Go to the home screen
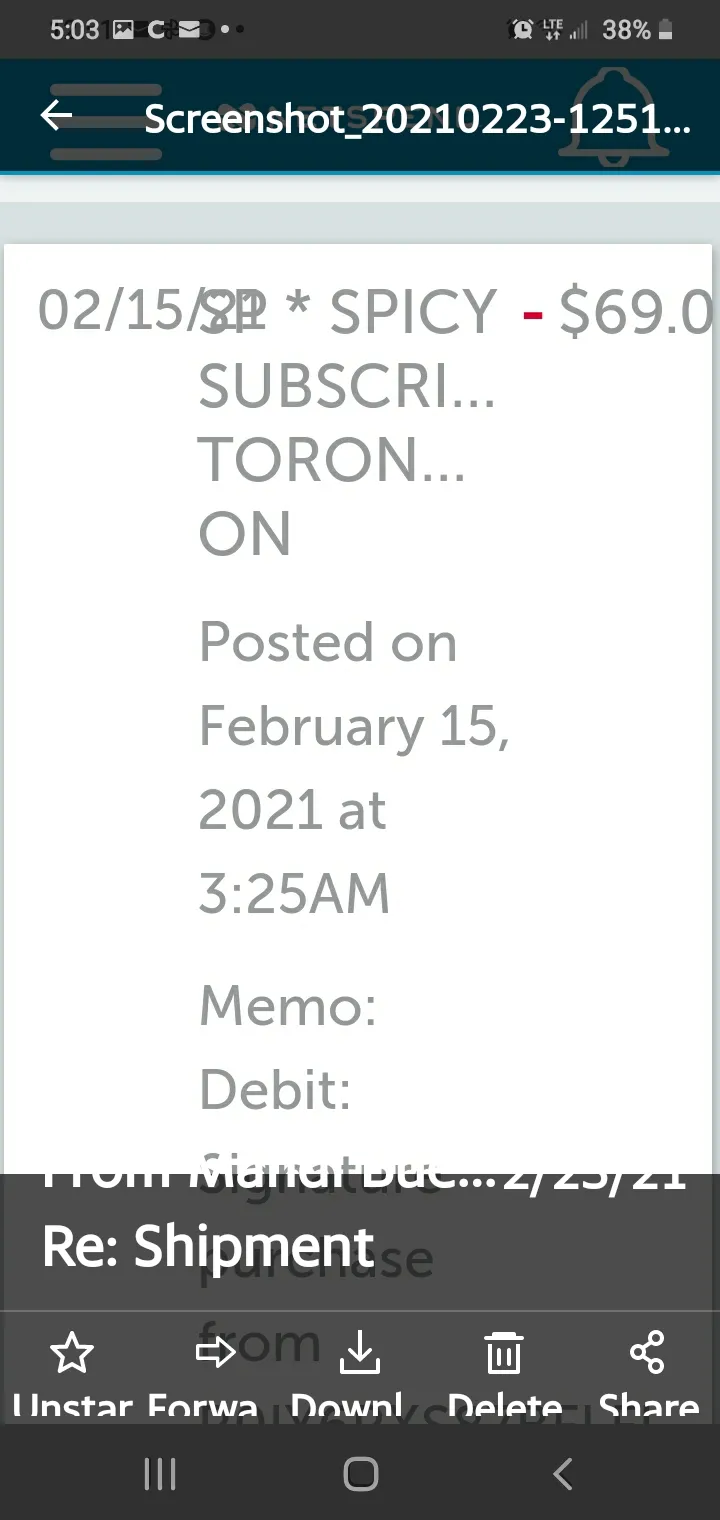 [x=360, y=1473]
